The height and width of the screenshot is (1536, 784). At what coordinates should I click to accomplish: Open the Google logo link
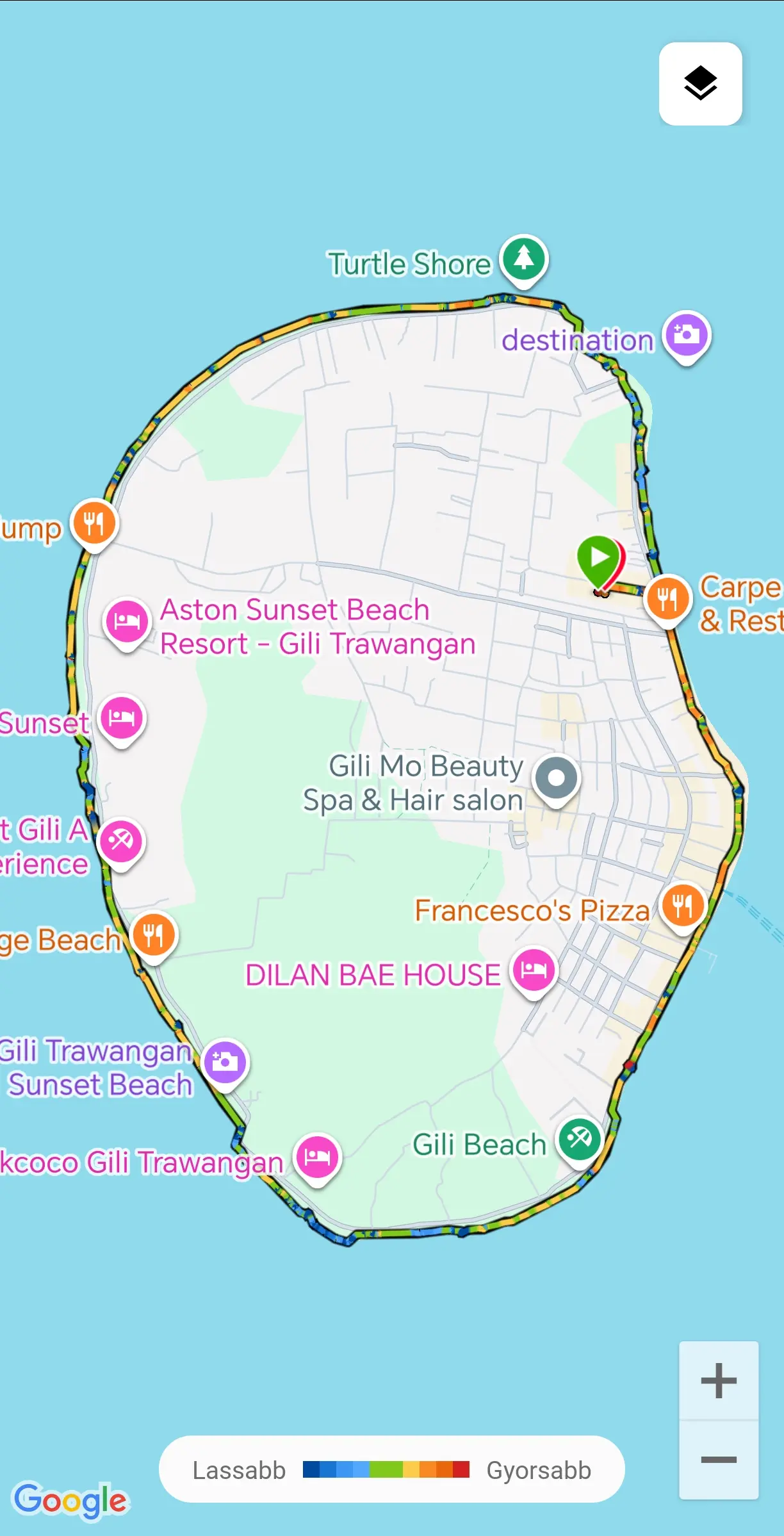(x=70, y=1500)
